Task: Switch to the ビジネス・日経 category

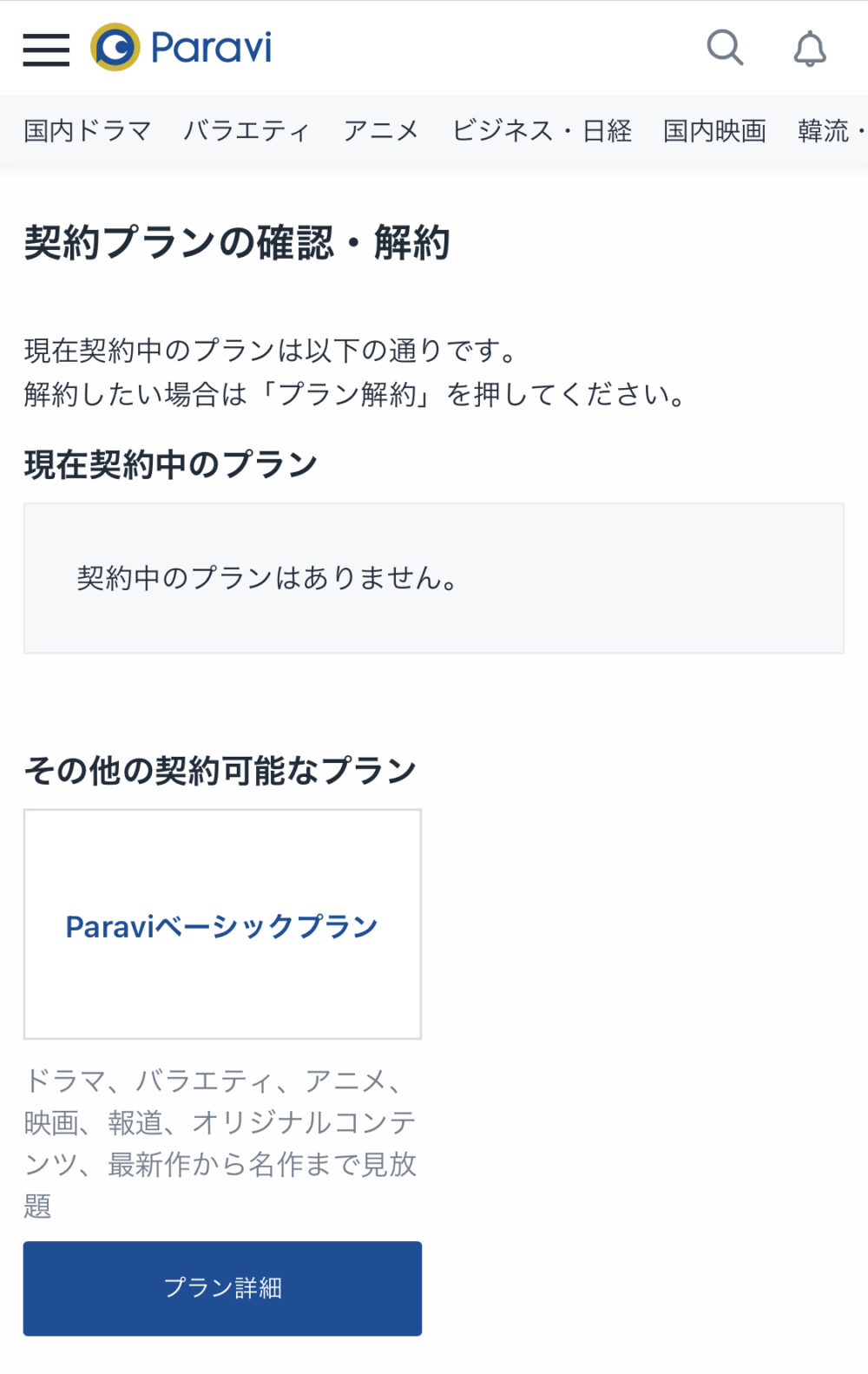Action: [542, 131]
